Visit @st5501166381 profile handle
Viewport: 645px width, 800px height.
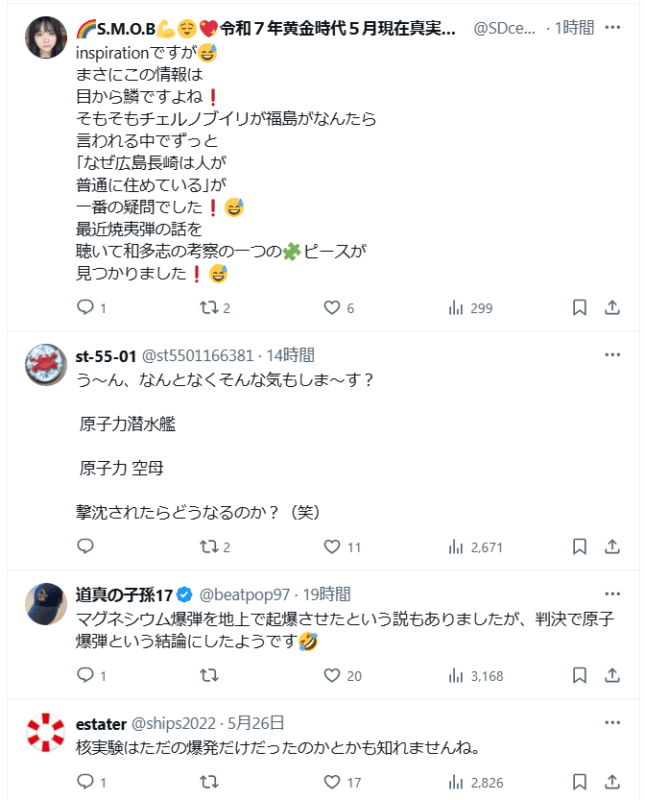click(x=197, y=354)
